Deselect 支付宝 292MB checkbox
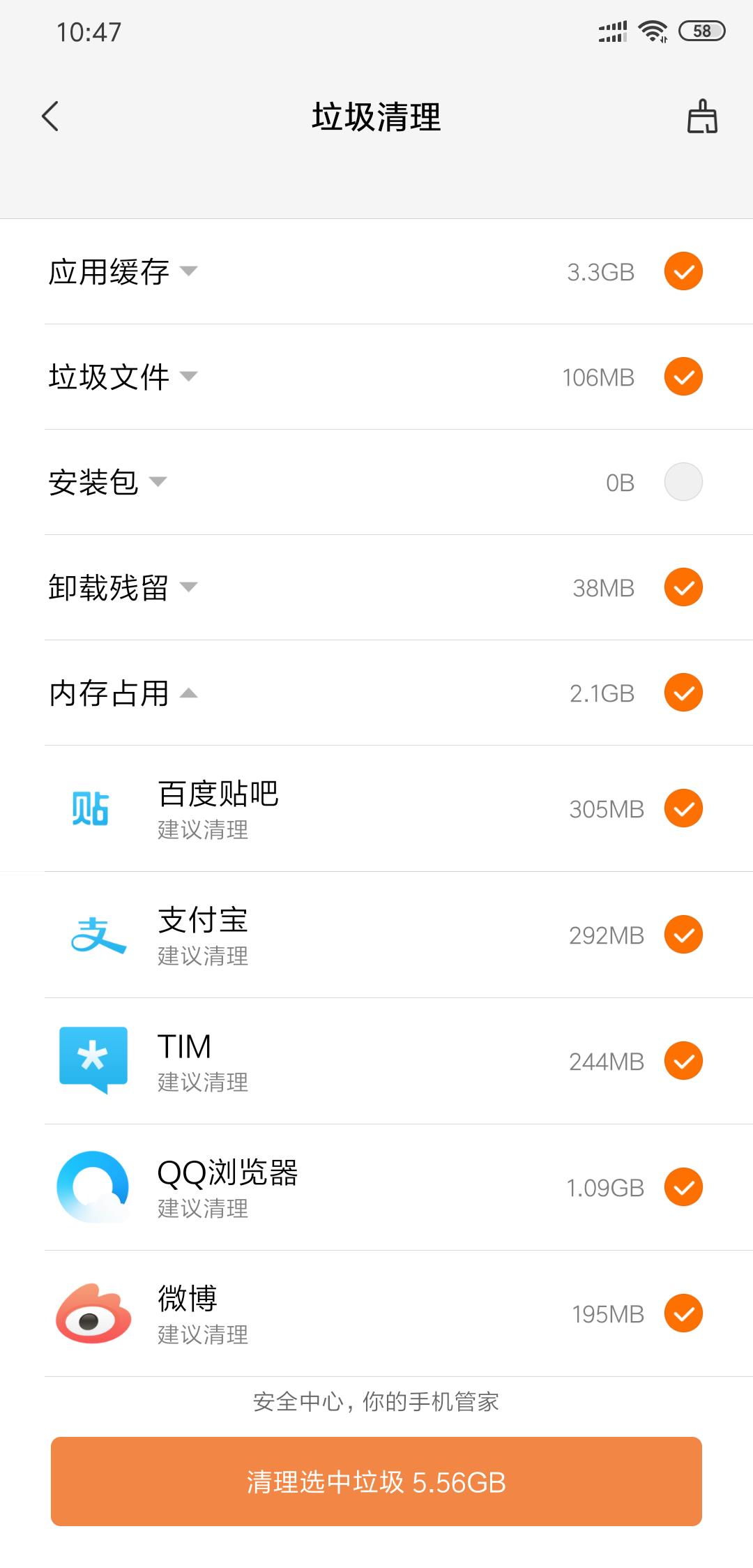The width and height of the screenshot is (753, 1568). (x=683, y=935)
